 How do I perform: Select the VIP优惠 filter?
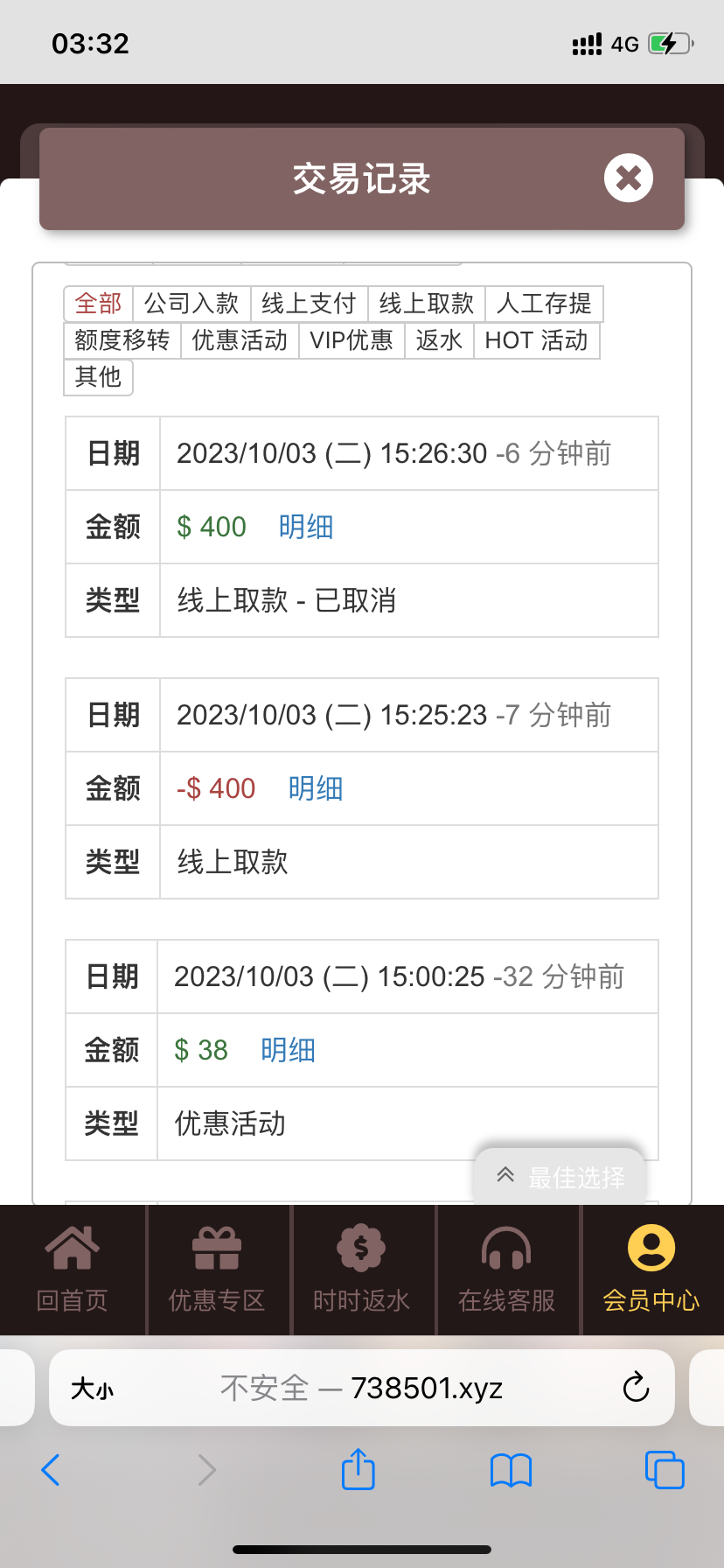(352, 340)
